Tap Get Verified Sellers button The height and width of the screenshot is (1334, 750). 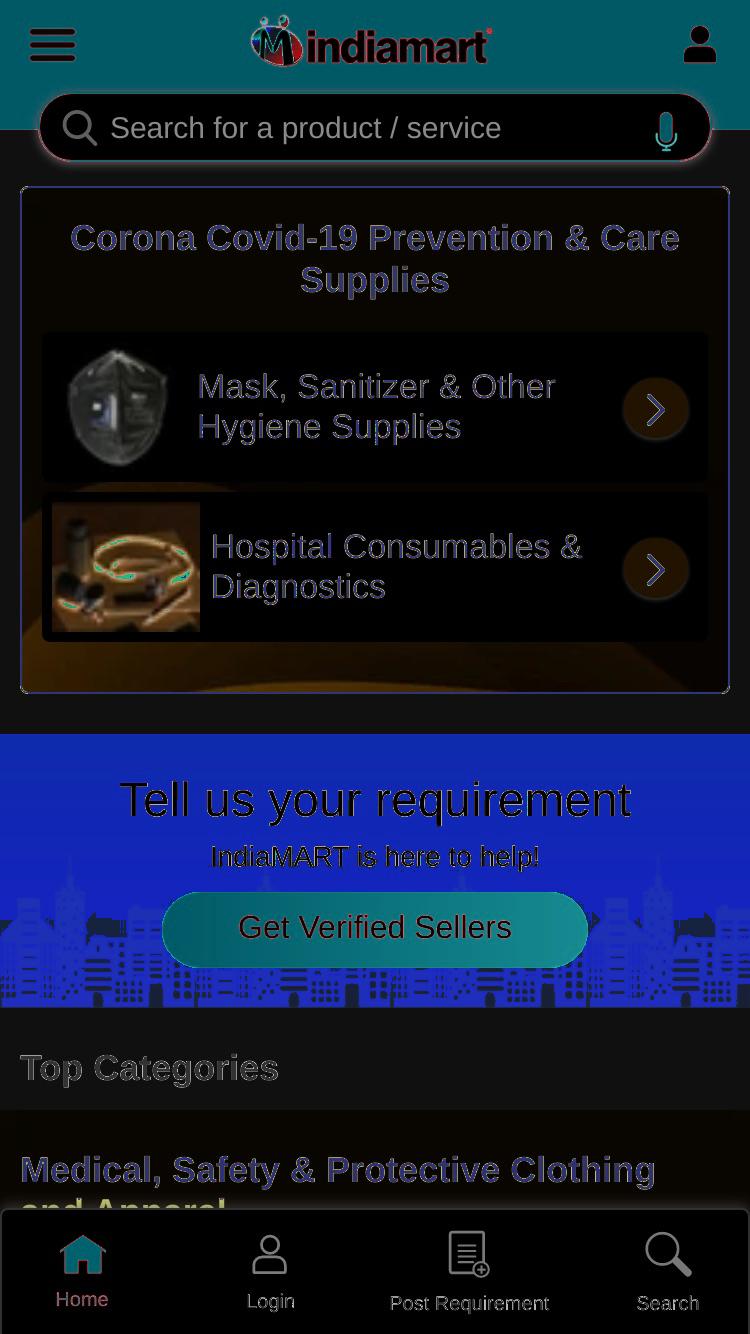[375, 929]
